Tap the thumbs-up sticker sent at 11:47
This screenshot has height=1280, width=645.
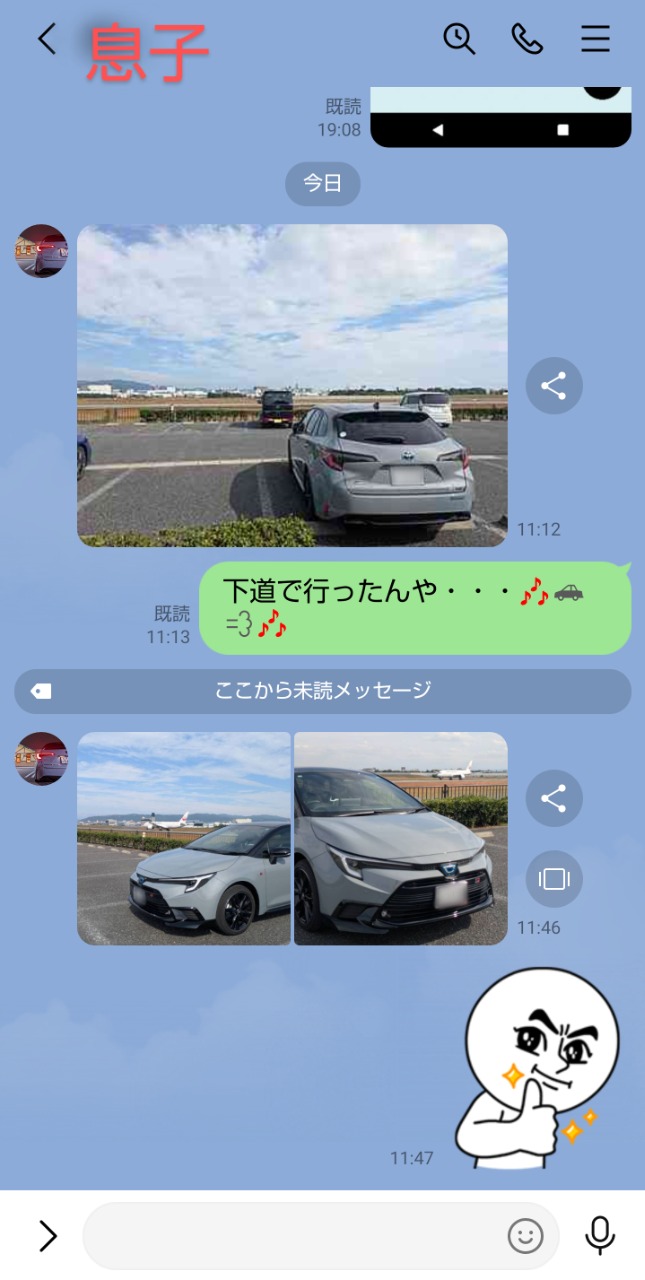(x=537, y=1068)
